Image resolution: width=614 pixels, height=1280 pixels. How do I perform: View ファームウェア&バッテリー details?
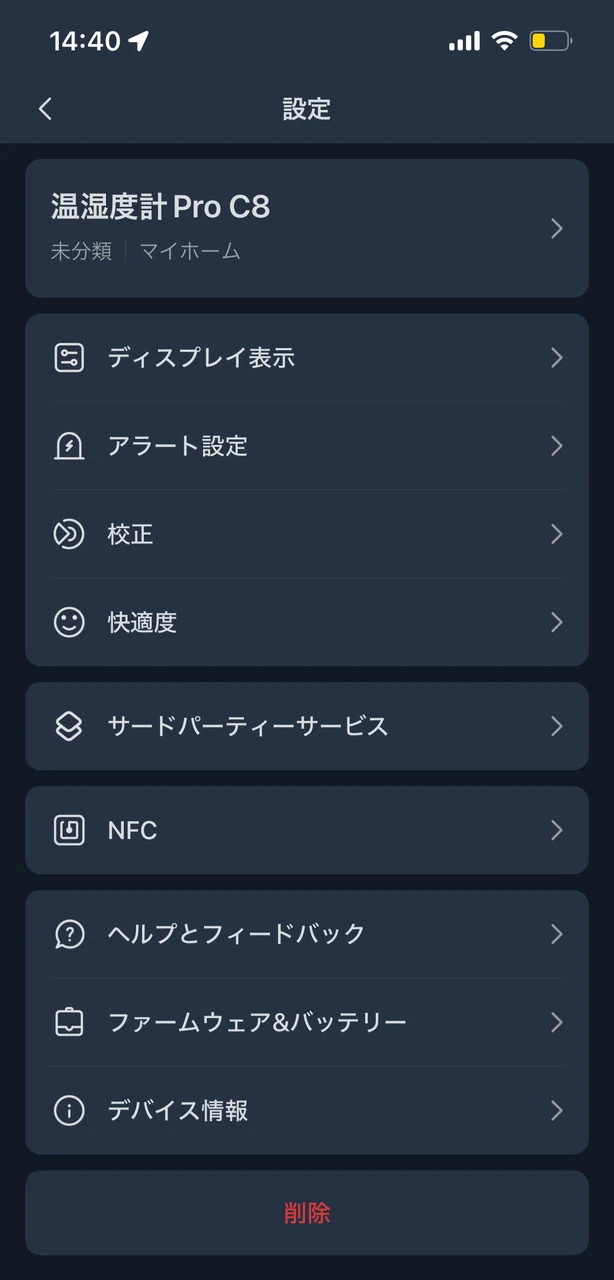(x=306, y=1022)
